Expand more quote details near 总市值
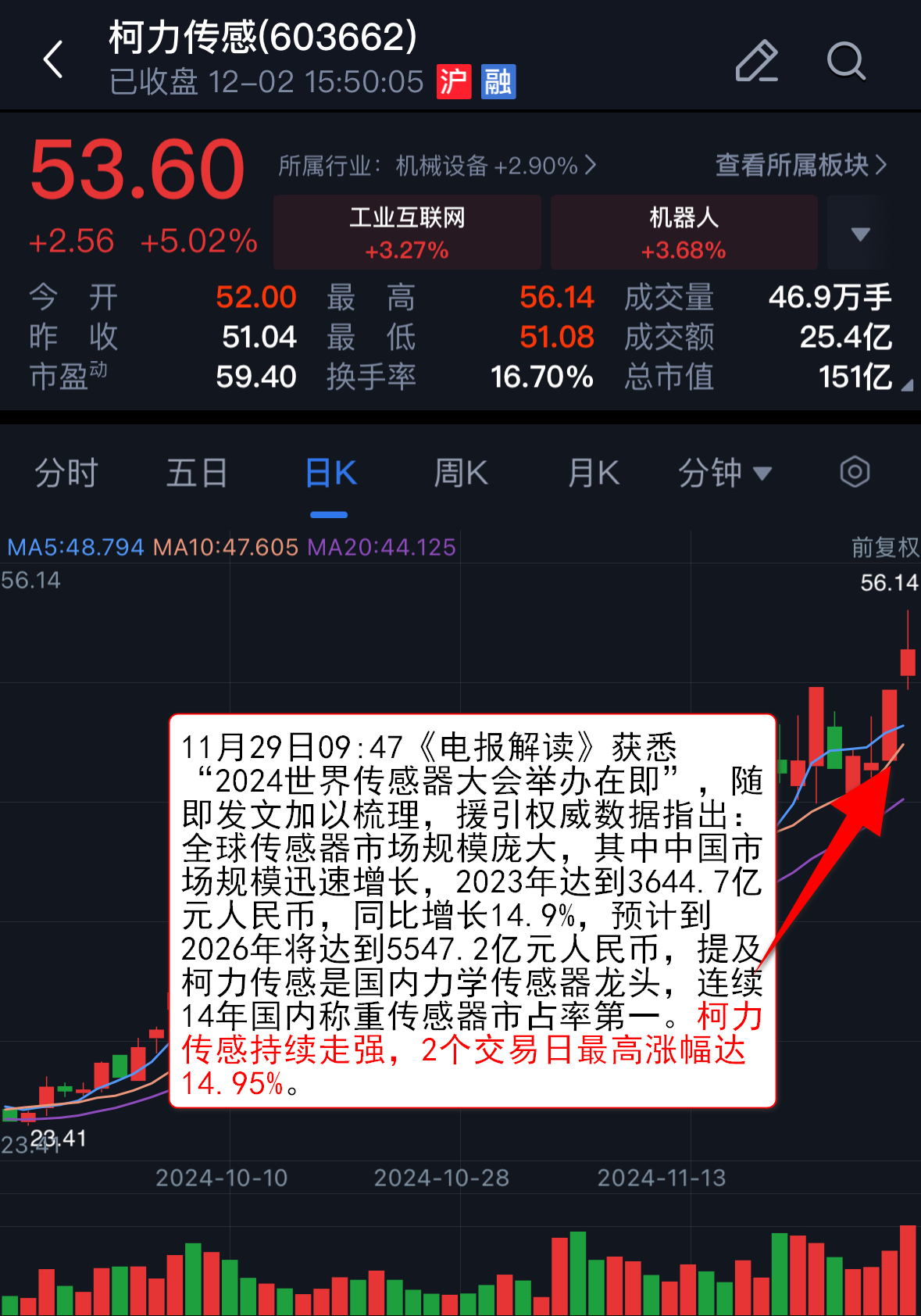 pos(906,385)
